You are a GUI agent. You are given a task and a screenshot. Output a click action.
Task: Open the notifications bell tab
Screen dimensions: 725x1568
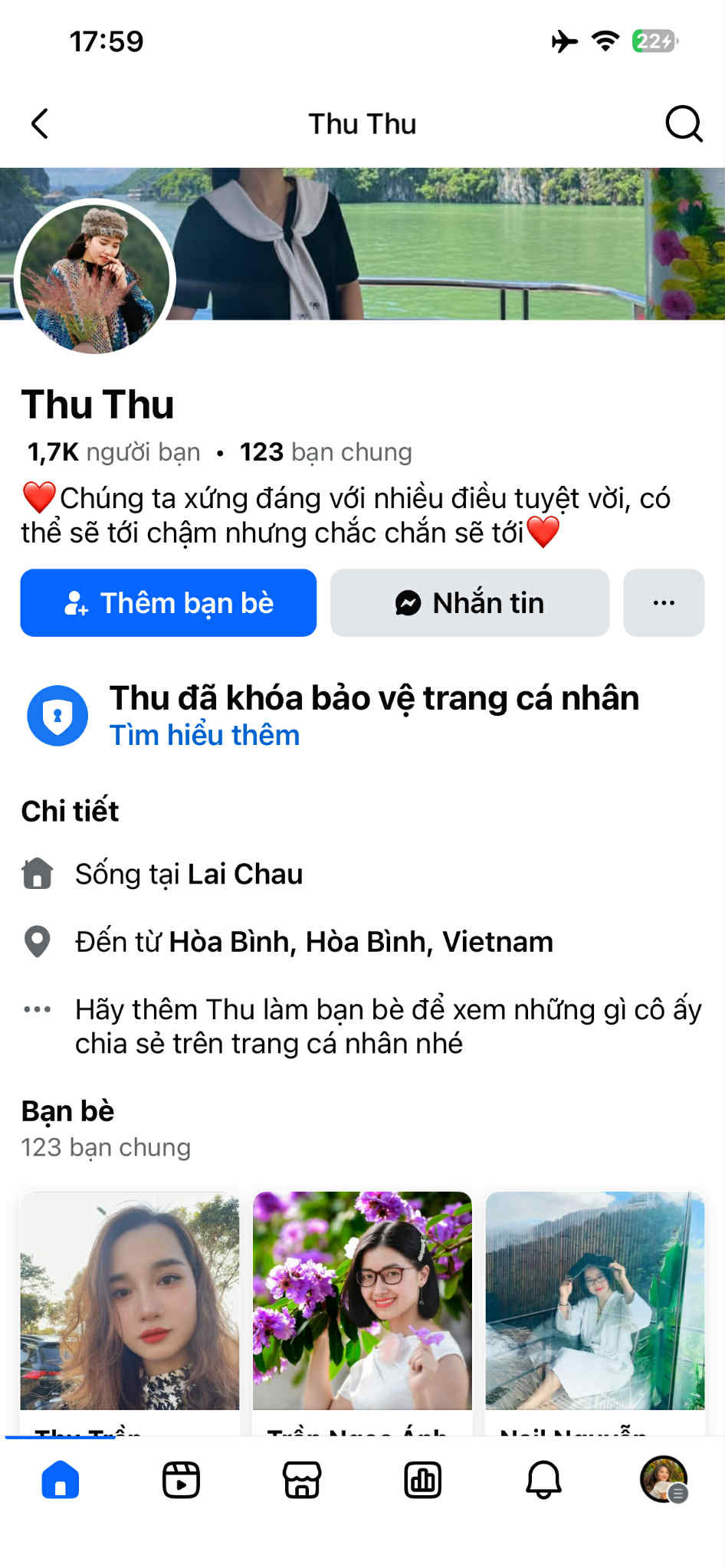click(x=543, y=1480)
